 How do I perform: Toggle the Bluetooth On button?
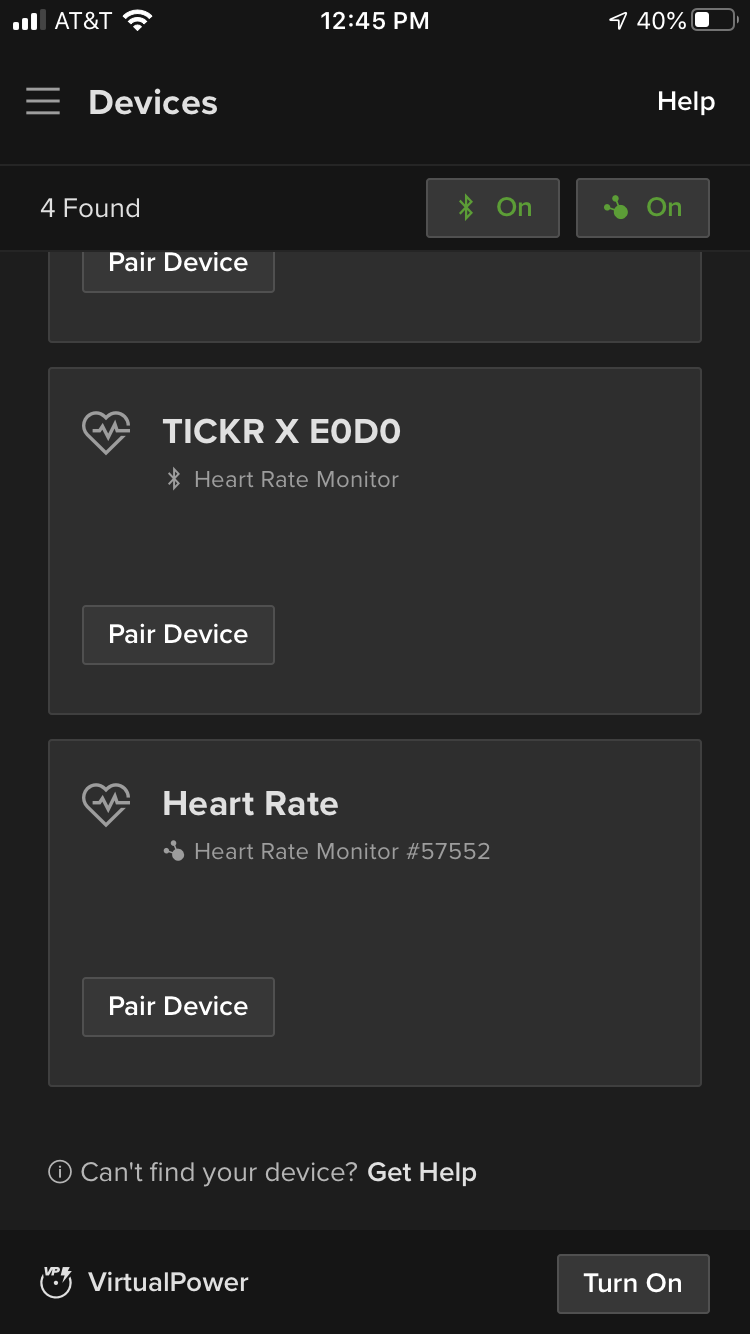coord(493,208)
